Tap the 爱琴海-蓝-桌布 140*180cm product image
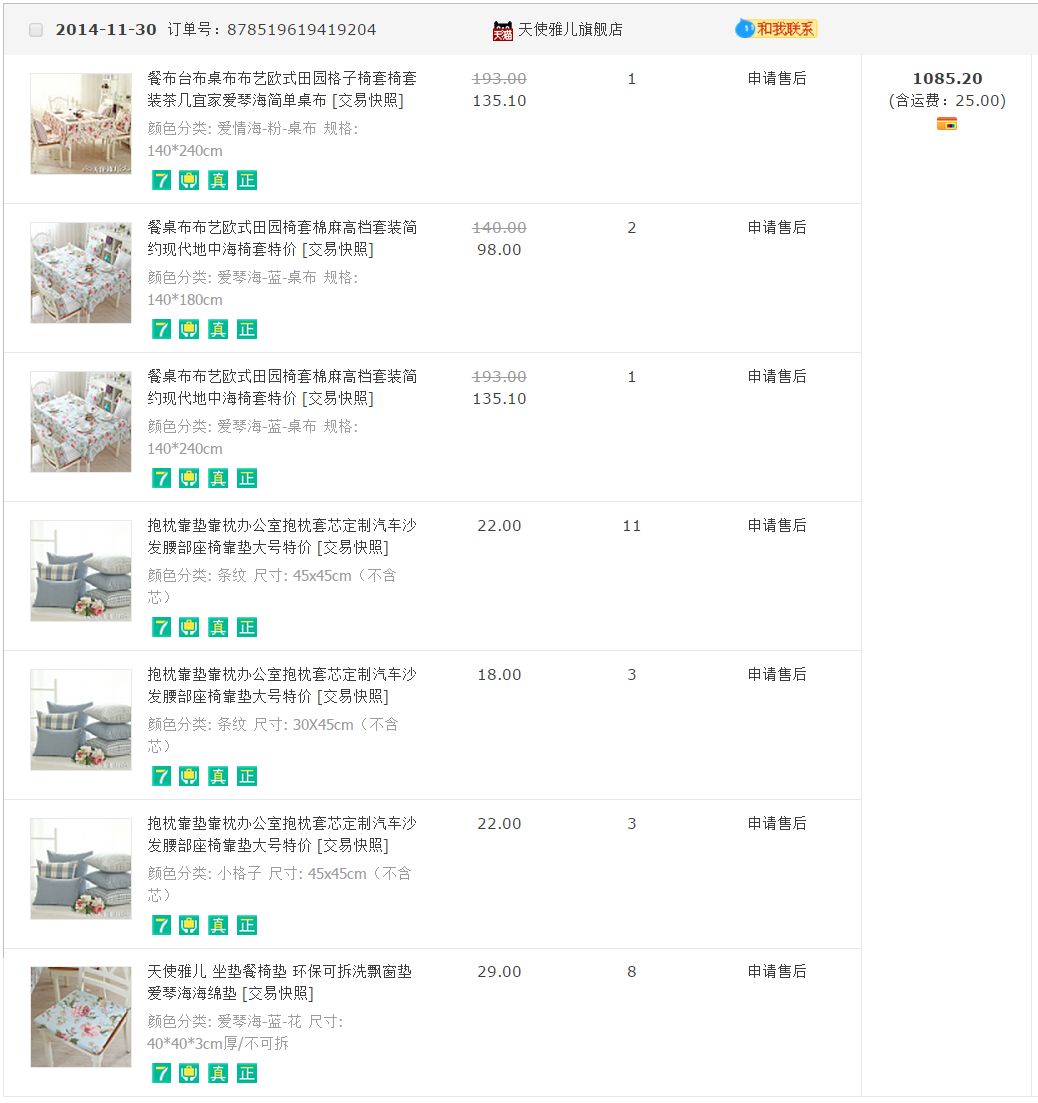 (80, 272)
